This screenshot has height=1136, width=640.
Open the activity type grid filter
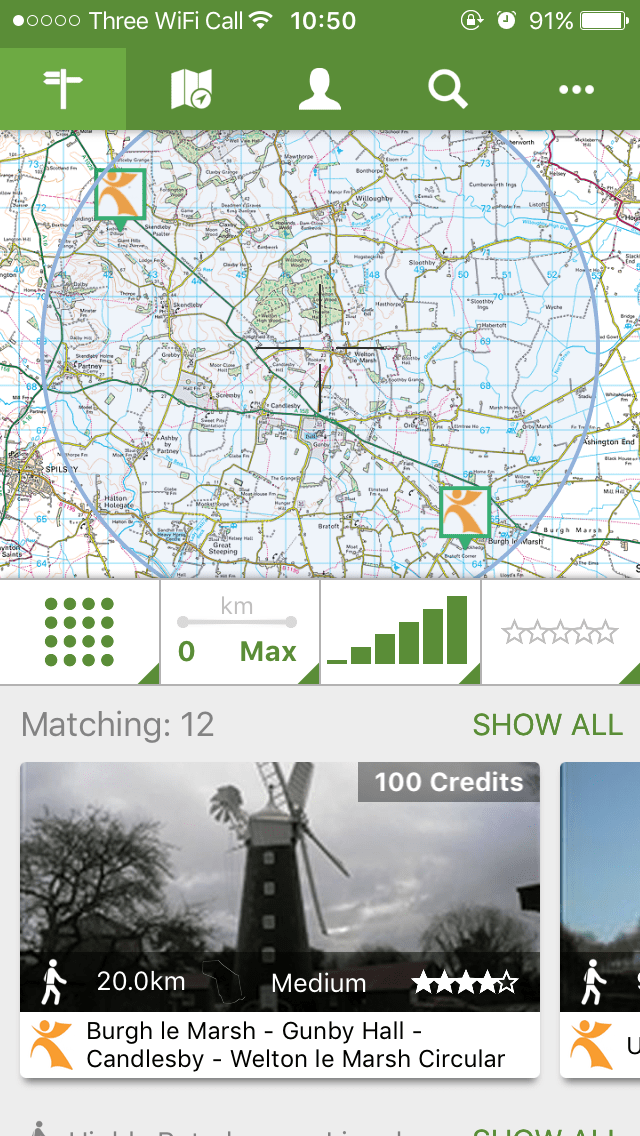[80, 633]
